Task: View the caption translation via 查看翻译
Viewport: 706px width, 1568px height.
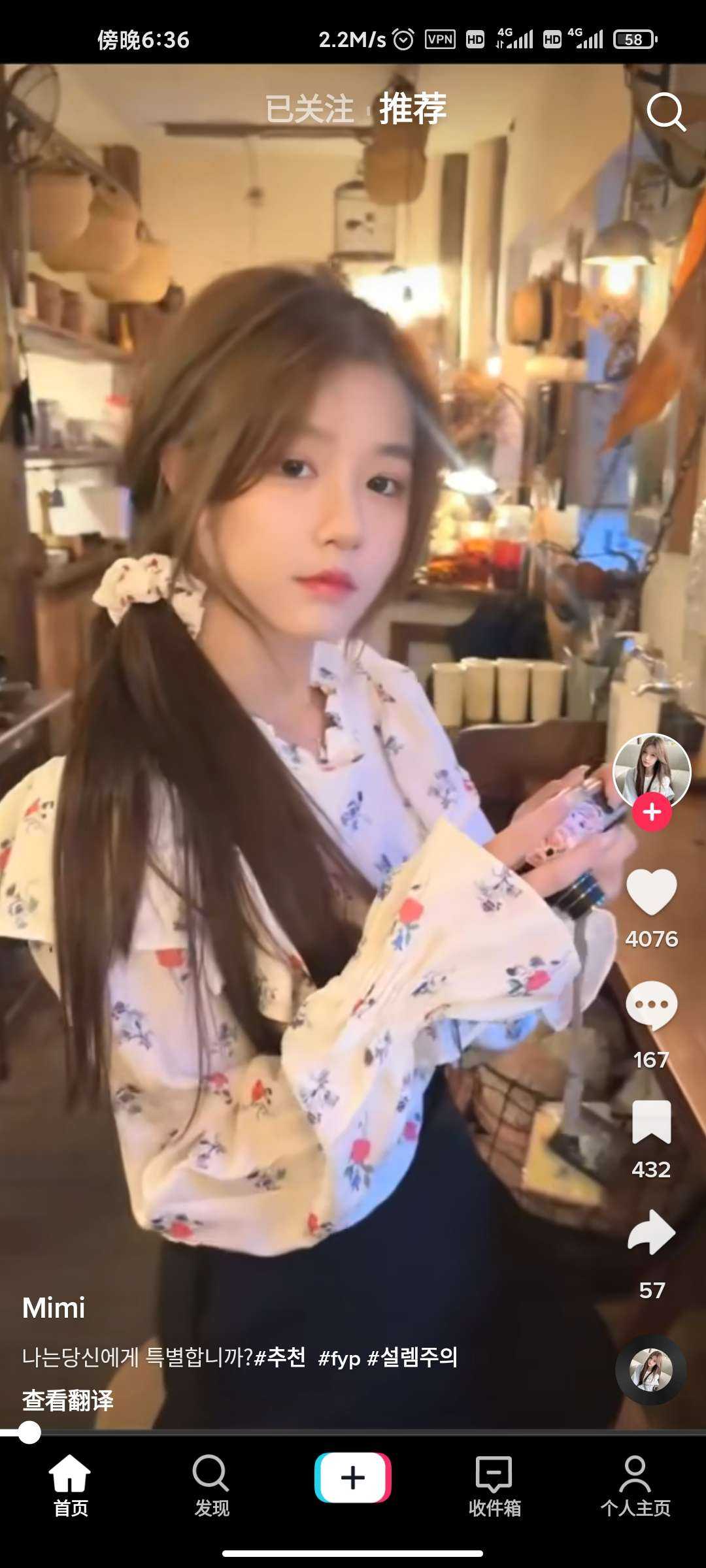Action: point(68,1400)
